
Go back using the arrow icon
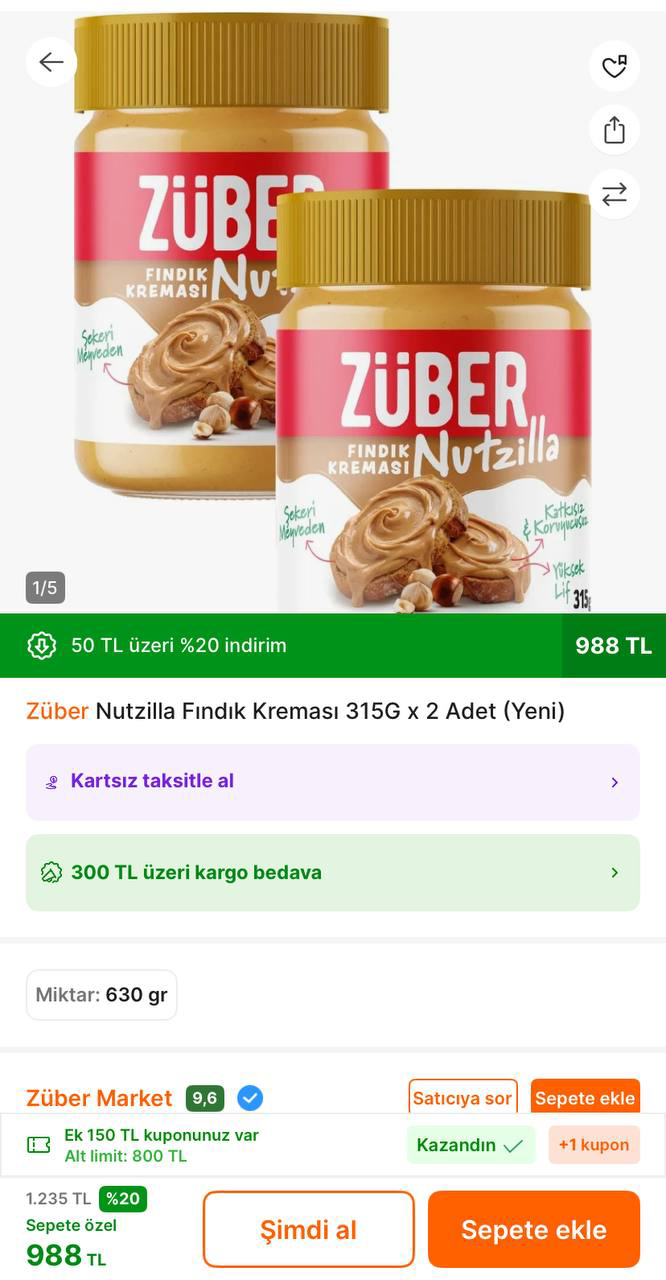pyautogui.click(x=51, y=62)
